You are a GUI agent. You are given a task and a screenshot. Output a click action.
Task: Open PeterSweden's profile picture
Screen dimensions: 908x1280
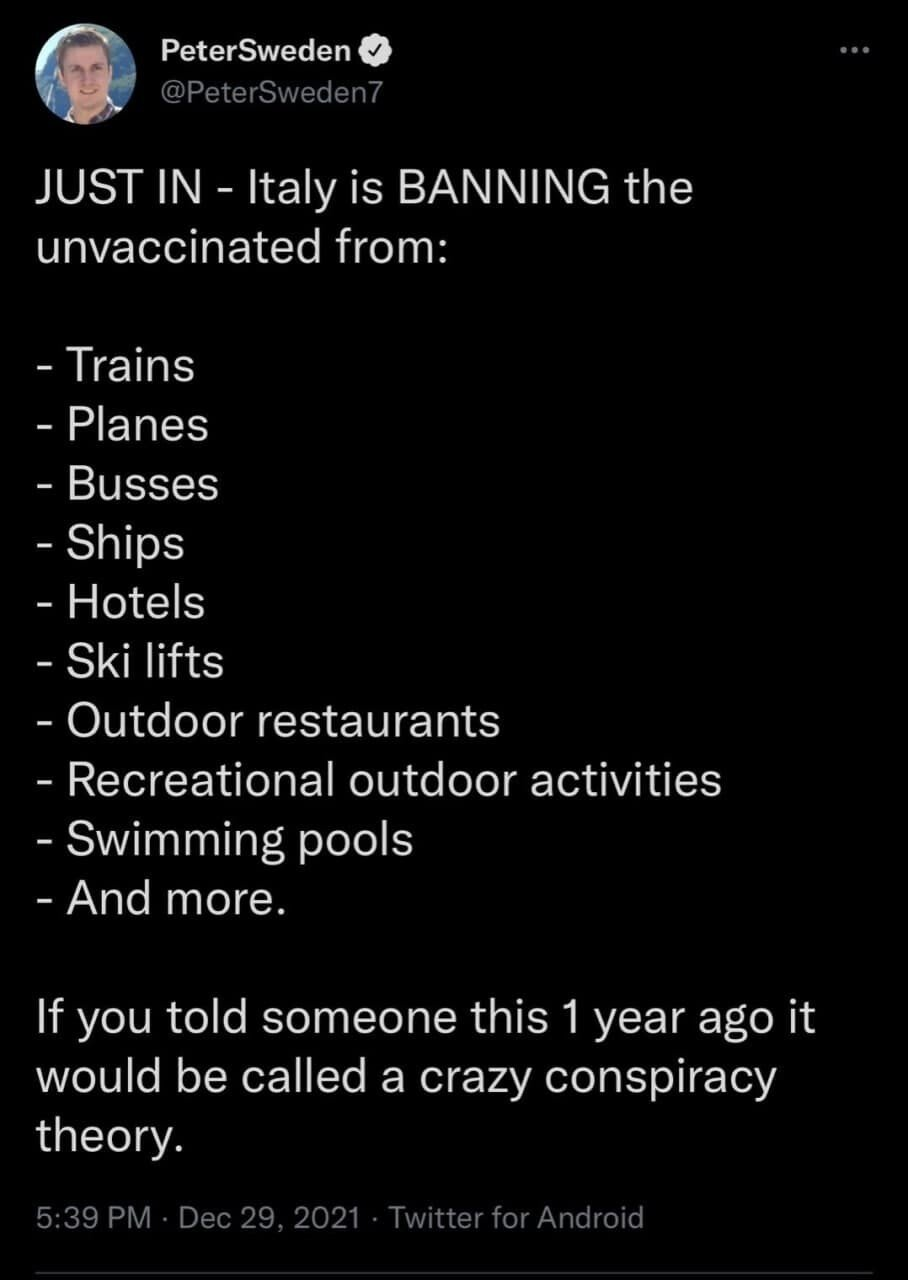click(85, 74)
